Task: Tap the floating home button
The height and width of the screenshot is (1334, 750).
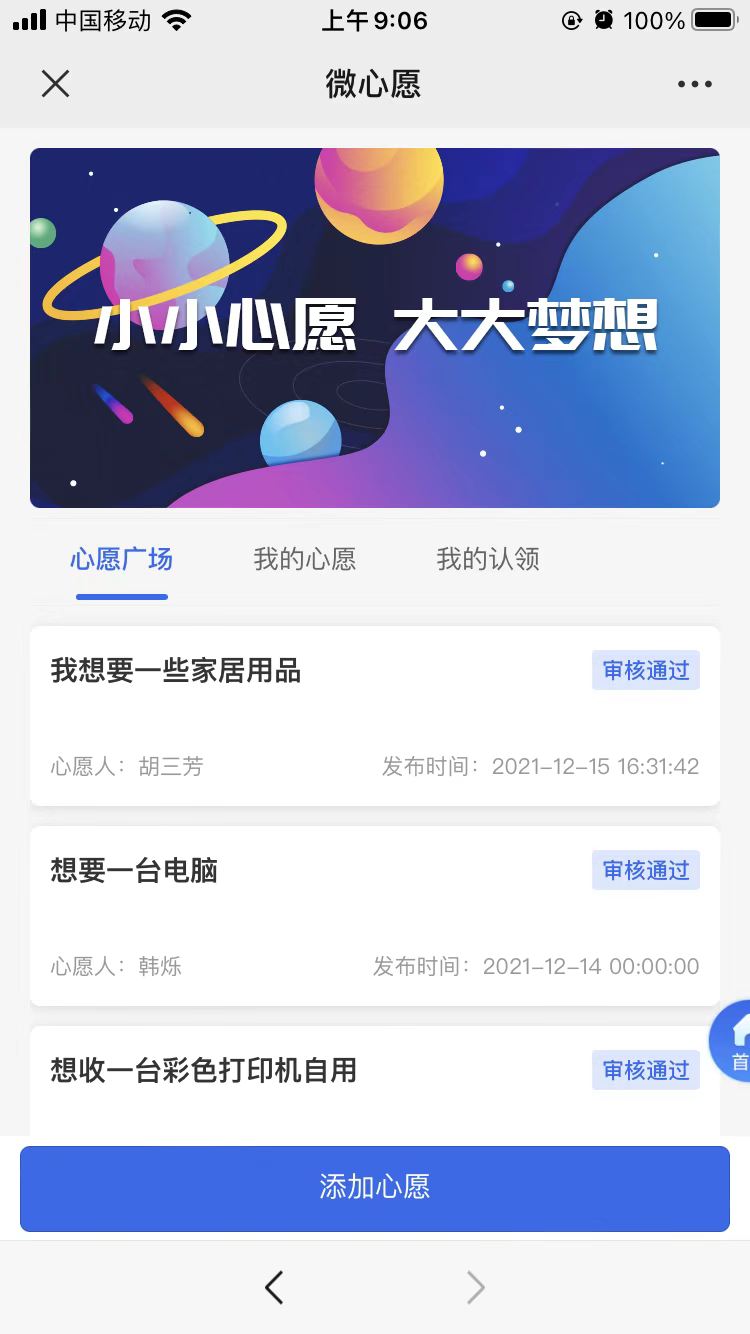Action: (x=731, y=1041)
